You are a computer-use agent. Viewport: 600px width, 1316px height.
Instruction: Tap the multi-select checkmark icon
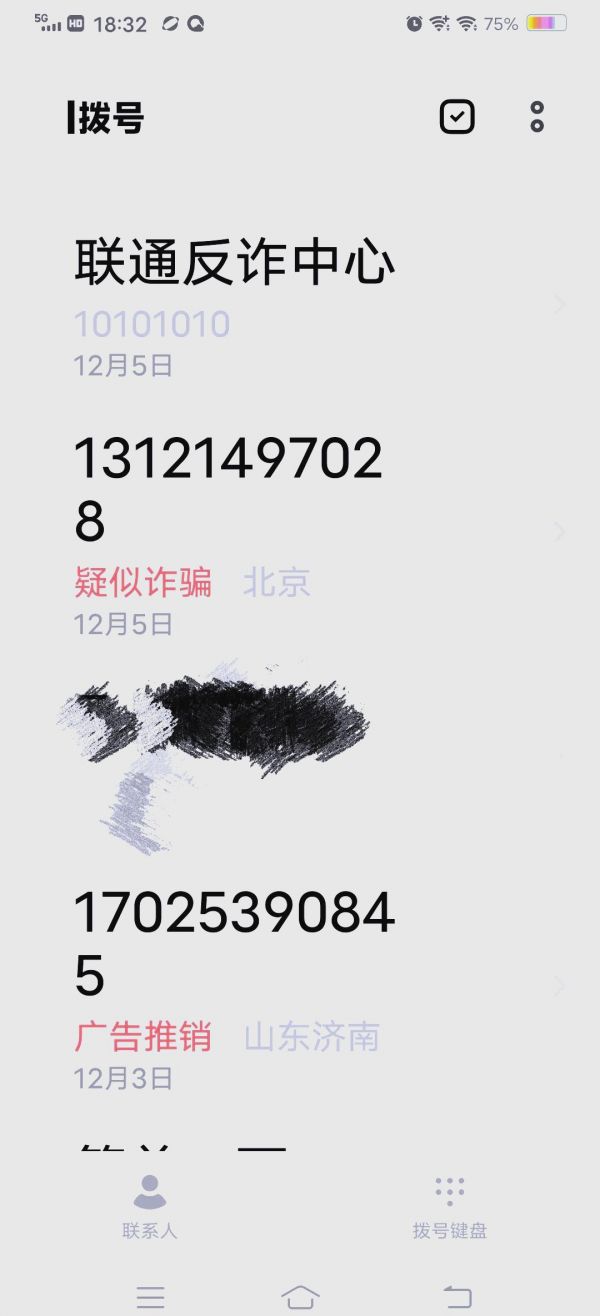[x=457, y=117]
